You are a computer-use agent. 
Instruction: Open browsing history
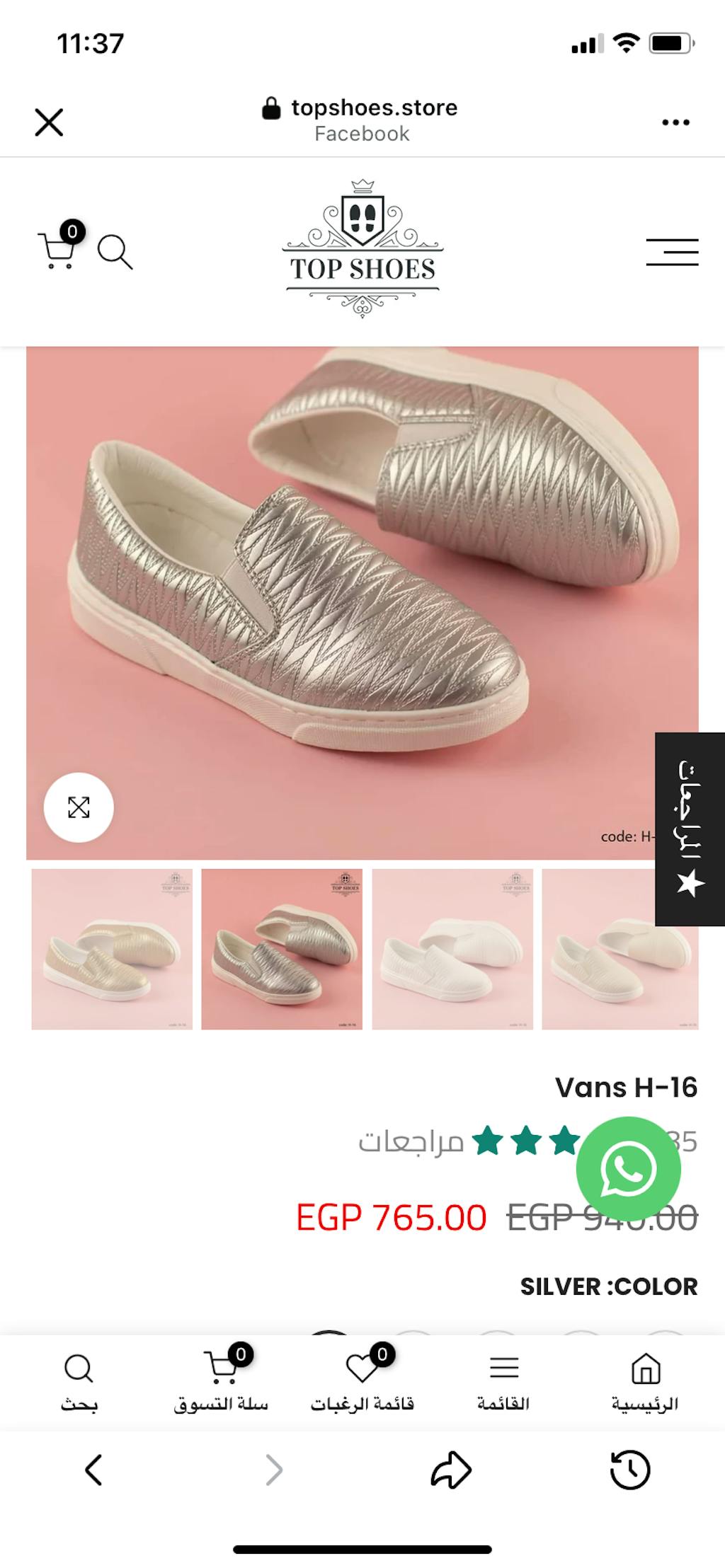point(629,1470)
